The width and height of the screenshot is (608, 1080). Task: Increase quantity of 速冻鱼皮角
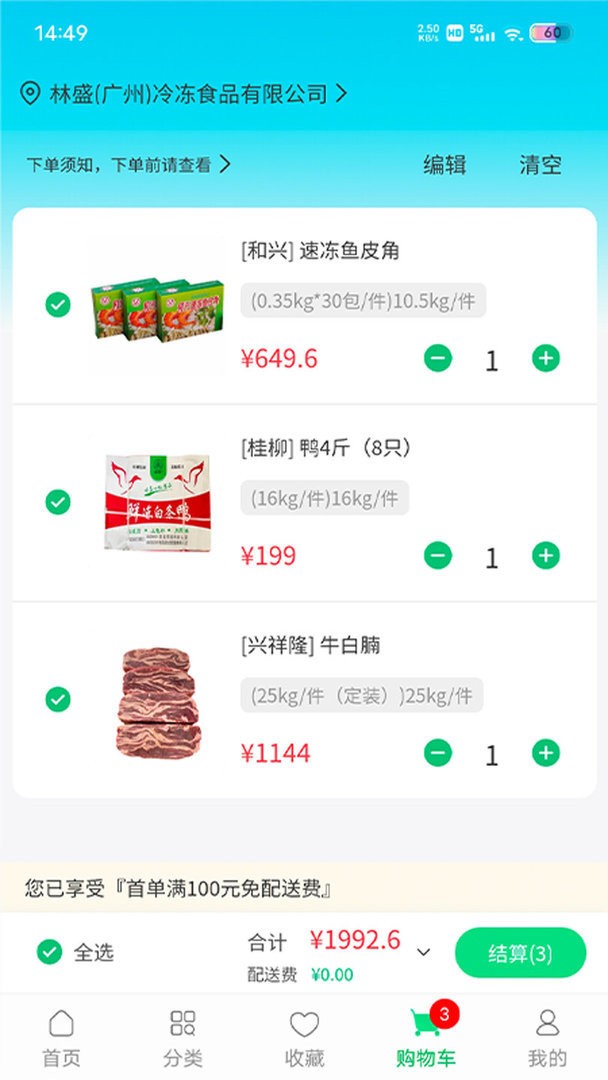545,358
